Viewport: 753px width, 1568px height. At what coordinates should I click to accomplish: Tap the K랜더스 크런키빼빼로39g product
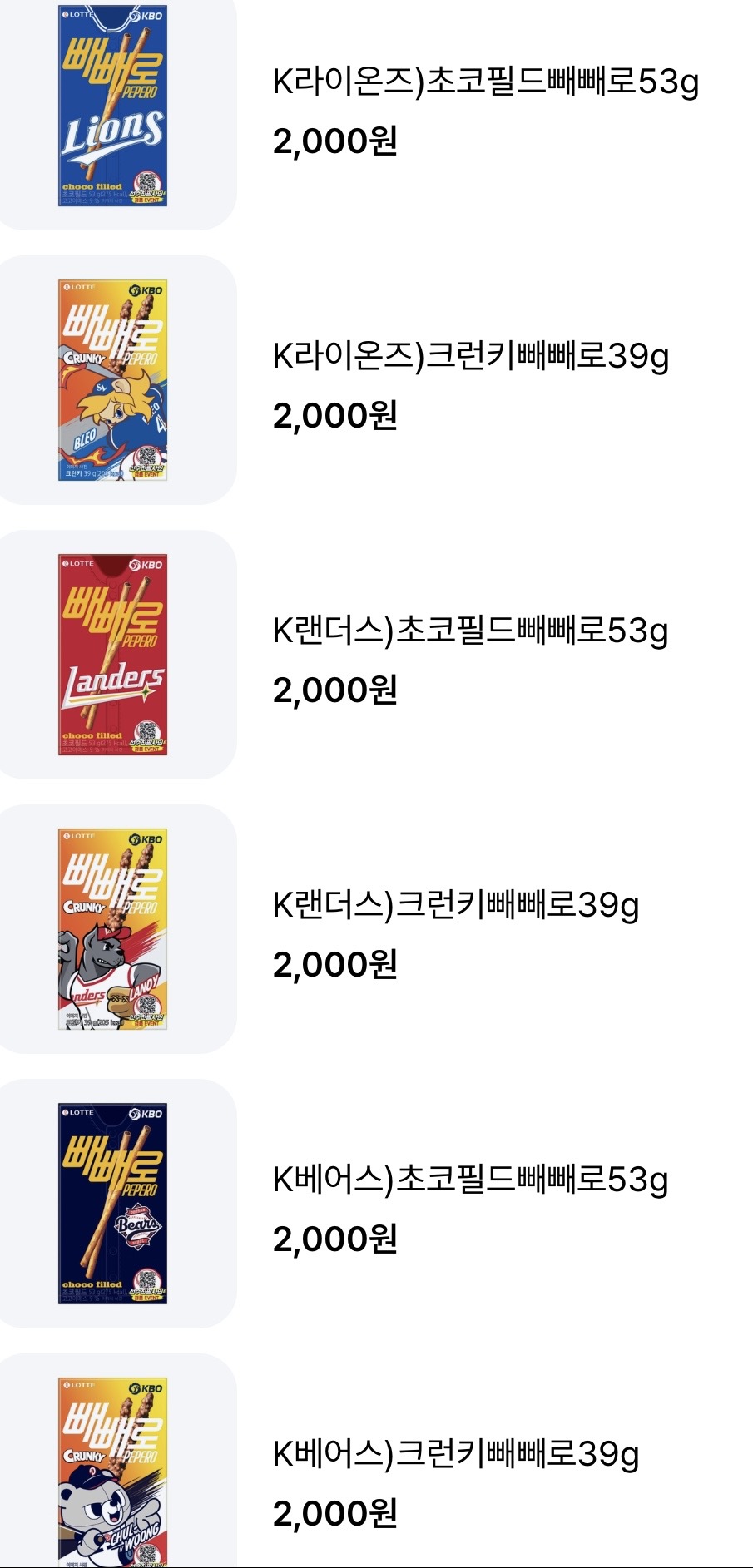pos(455,906)
